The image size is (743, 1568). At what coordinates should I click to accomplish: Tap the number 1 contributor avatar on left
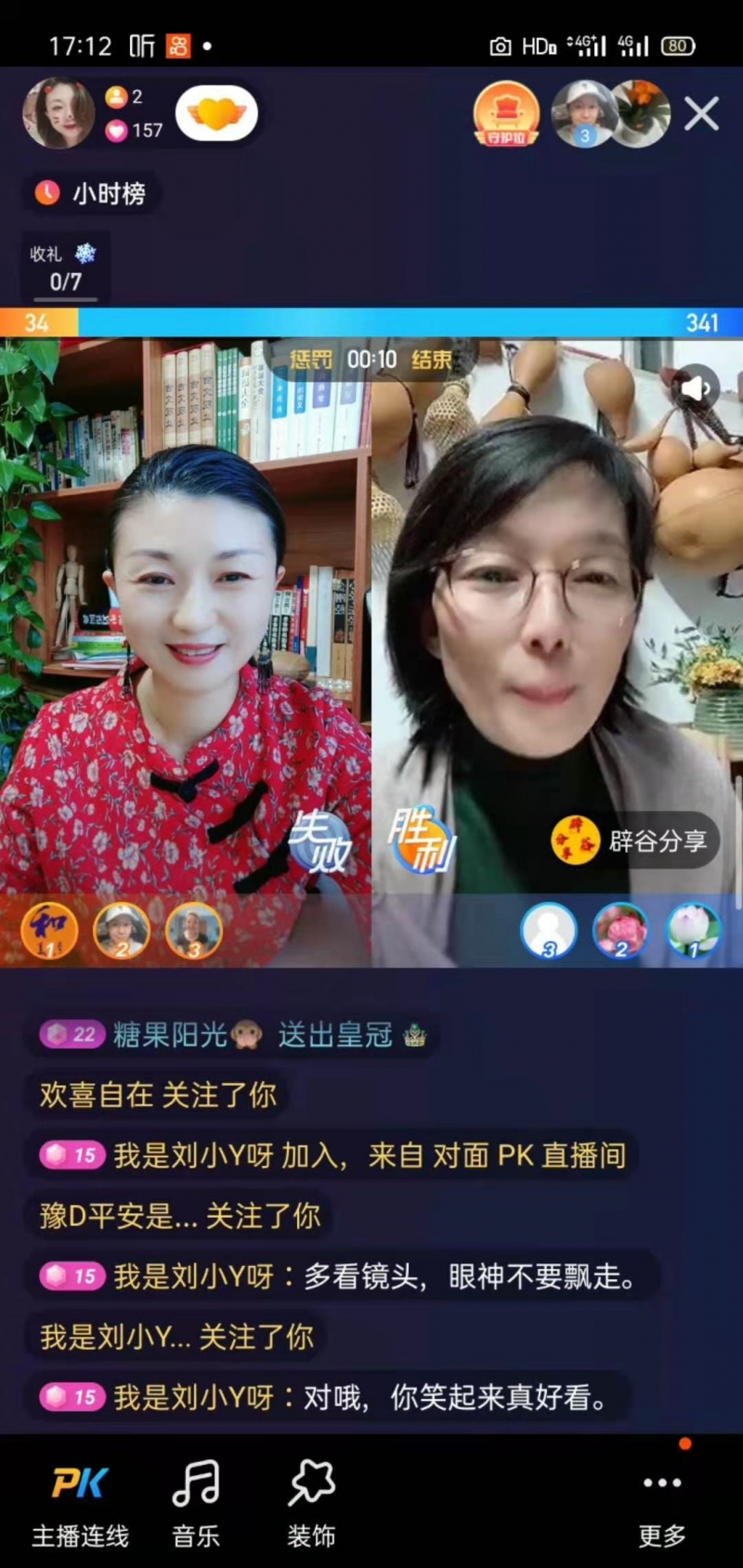click(x=49, y=930)
